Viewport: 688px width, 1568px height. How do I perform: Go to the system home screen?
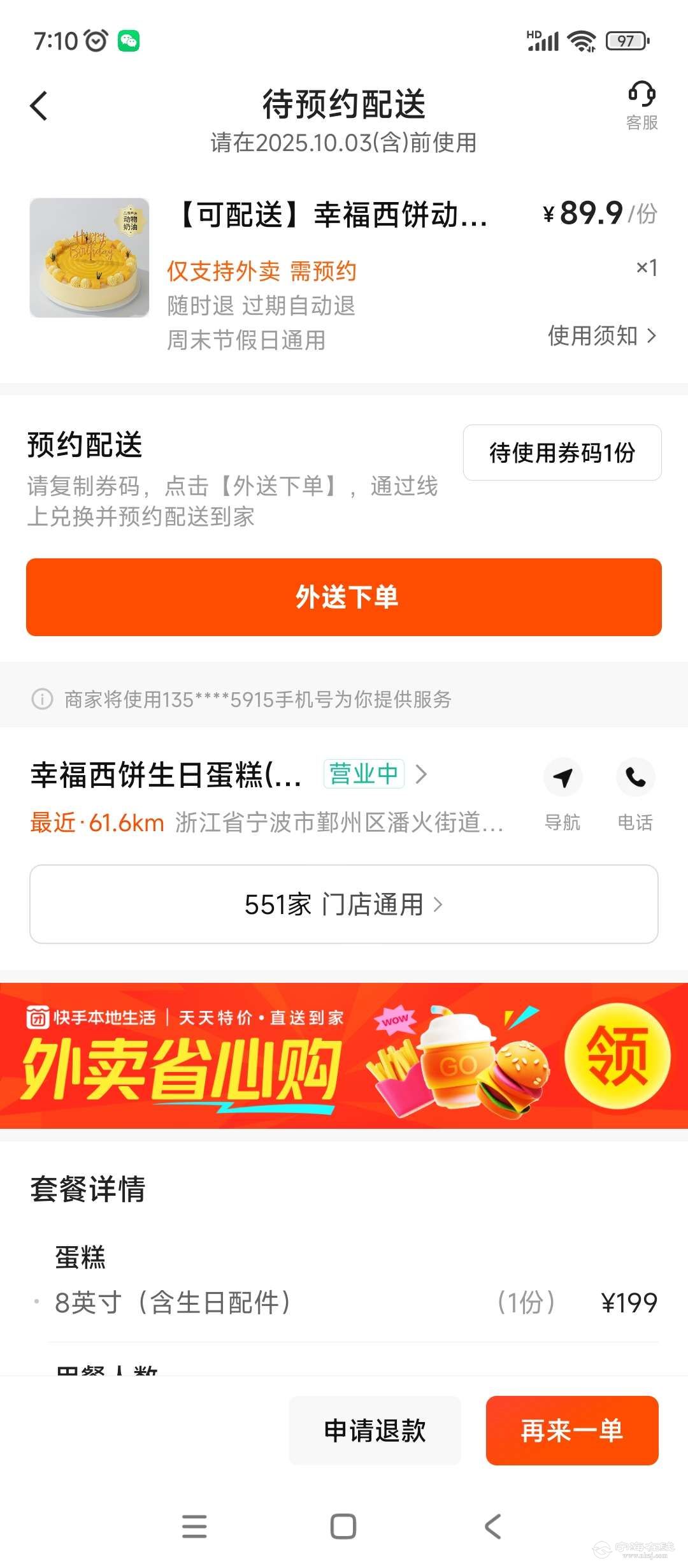(x=343, y=1527)
